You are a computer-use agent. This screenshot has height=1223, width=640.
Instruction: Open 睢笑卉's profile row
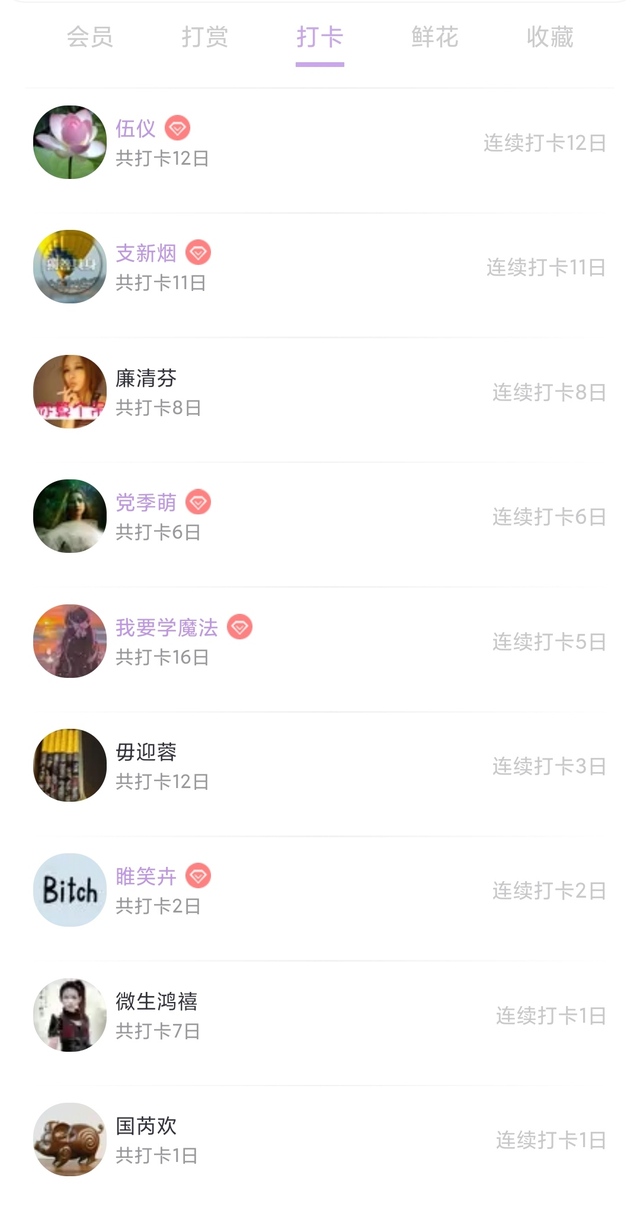[x=320, y=890]
